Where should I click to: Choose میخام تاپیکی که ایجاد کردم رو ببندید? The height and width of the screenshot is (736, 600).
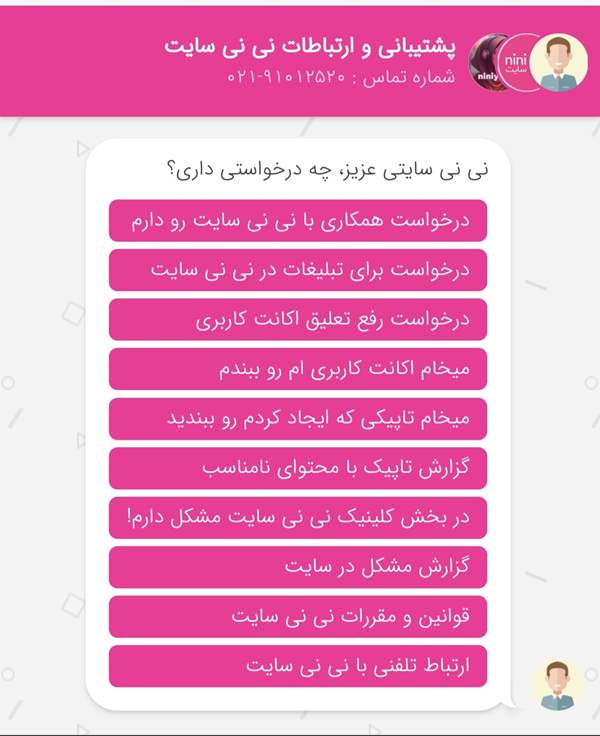tap(298, 419)
